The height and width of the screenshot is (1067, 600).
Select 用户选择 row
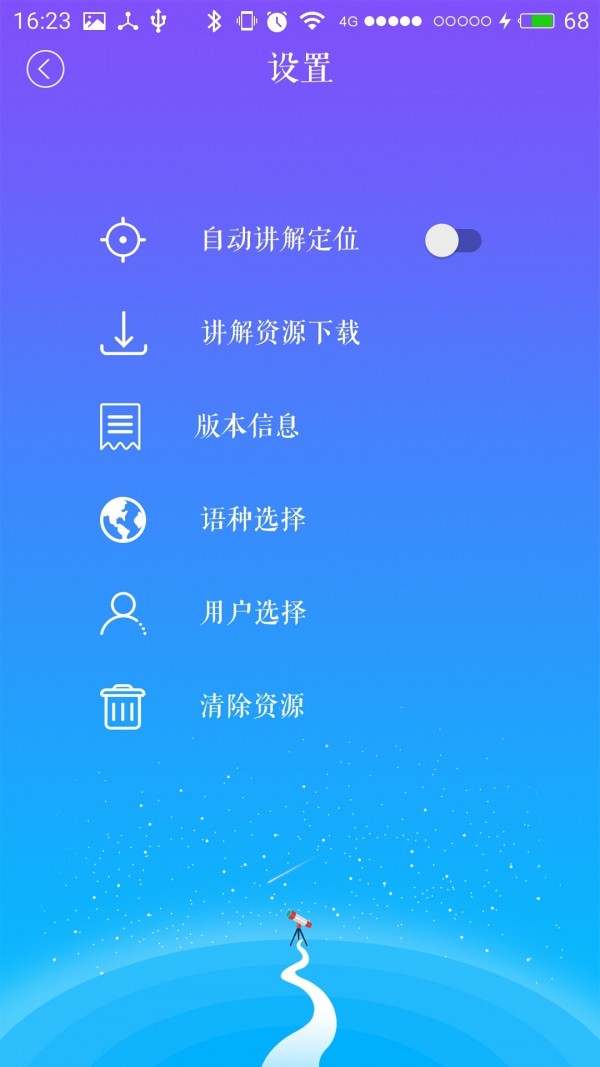pos(253,612)
